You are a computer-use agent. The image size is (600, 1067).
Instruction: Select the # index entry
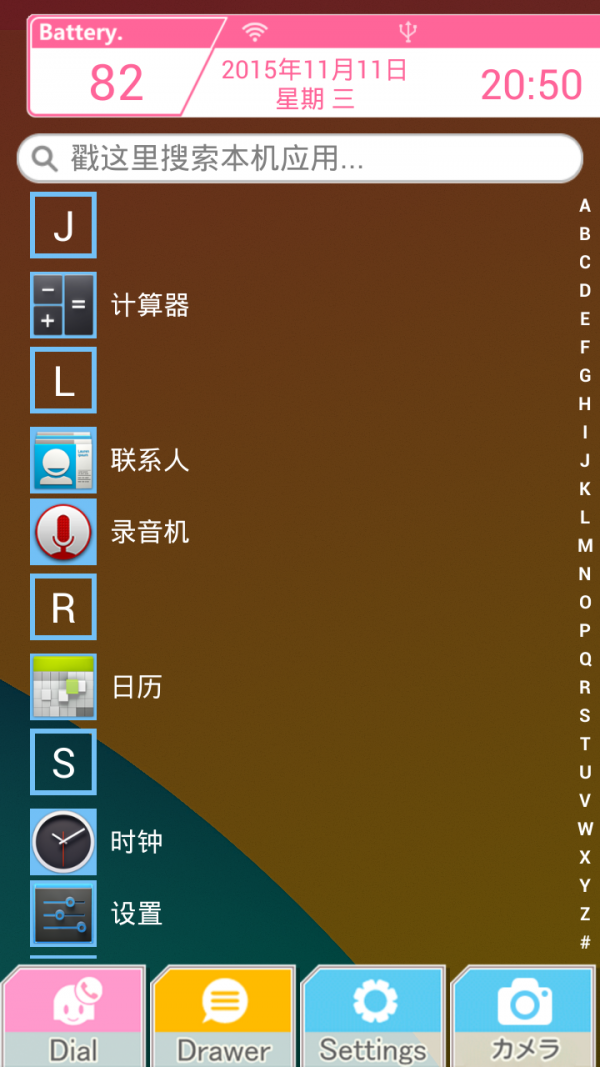tap(585, 942)
